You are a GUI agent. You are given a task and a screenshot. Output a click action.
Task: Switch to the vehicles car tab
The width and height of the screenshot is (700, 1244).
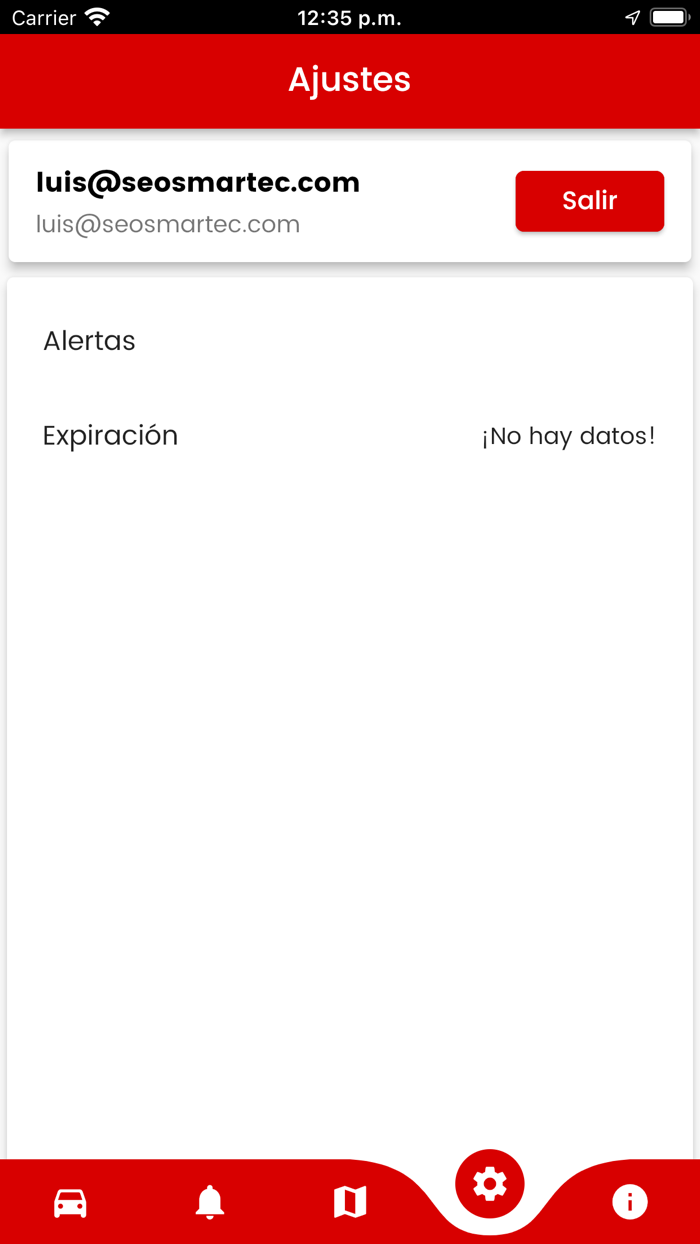70,1202
